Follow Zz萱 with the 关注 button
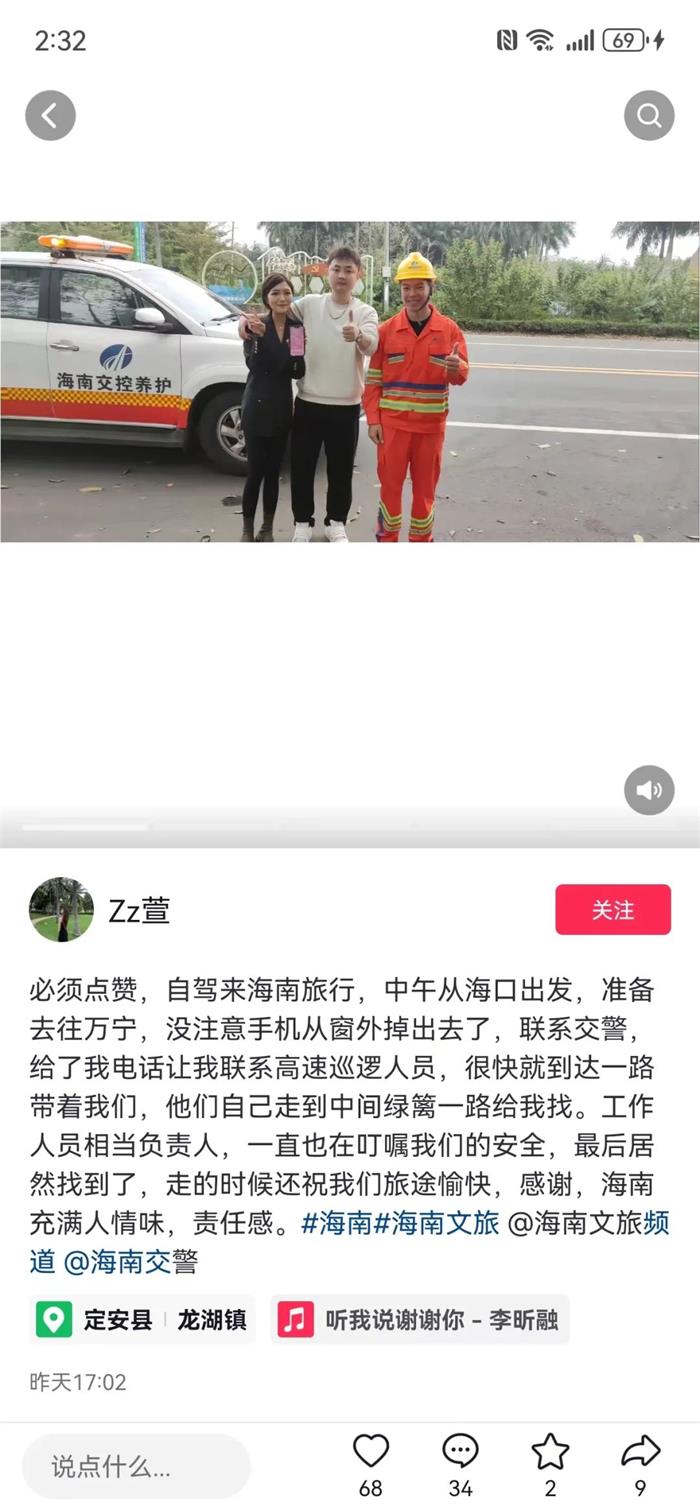 point(612,910)
